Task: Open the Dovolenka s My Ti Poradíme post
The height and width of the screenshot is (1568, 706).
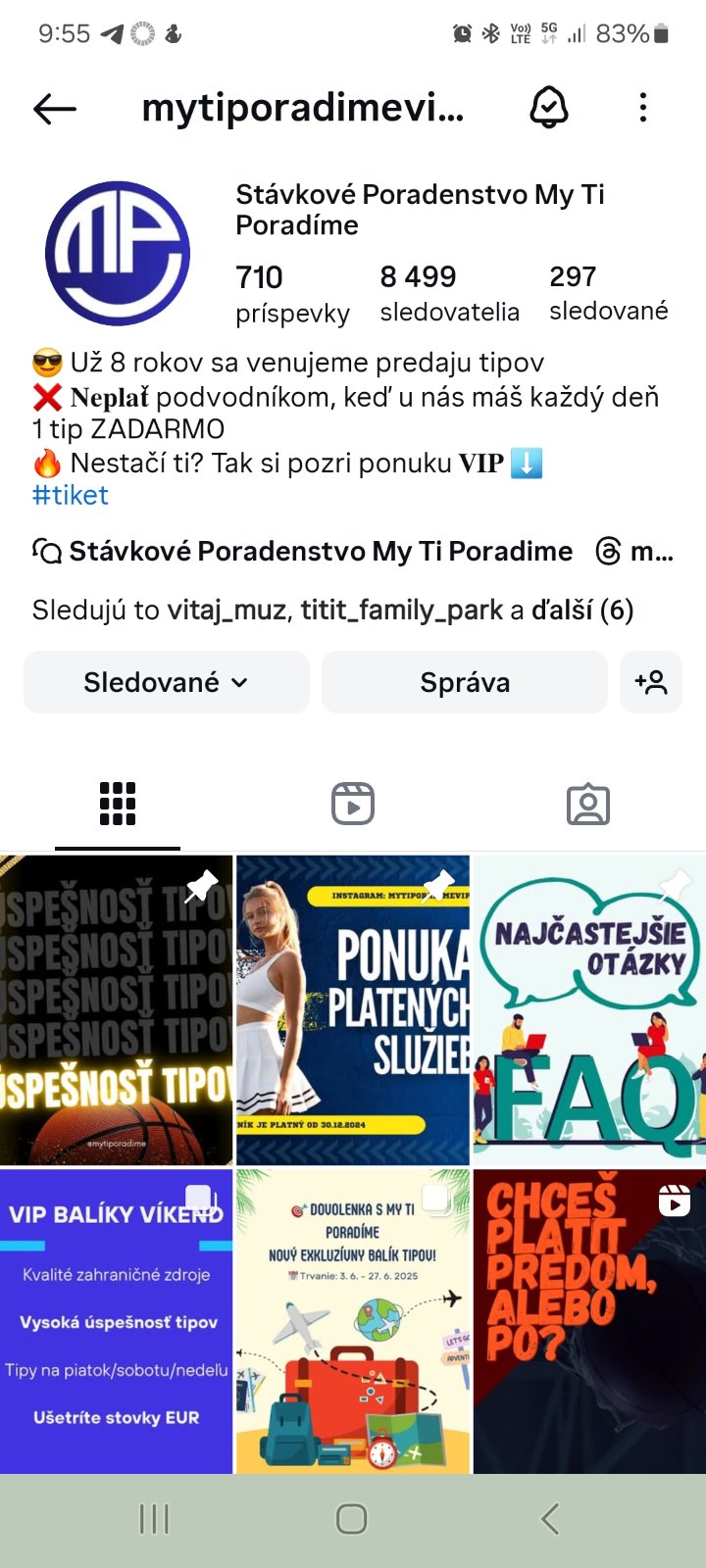Action: (353, 1321)
